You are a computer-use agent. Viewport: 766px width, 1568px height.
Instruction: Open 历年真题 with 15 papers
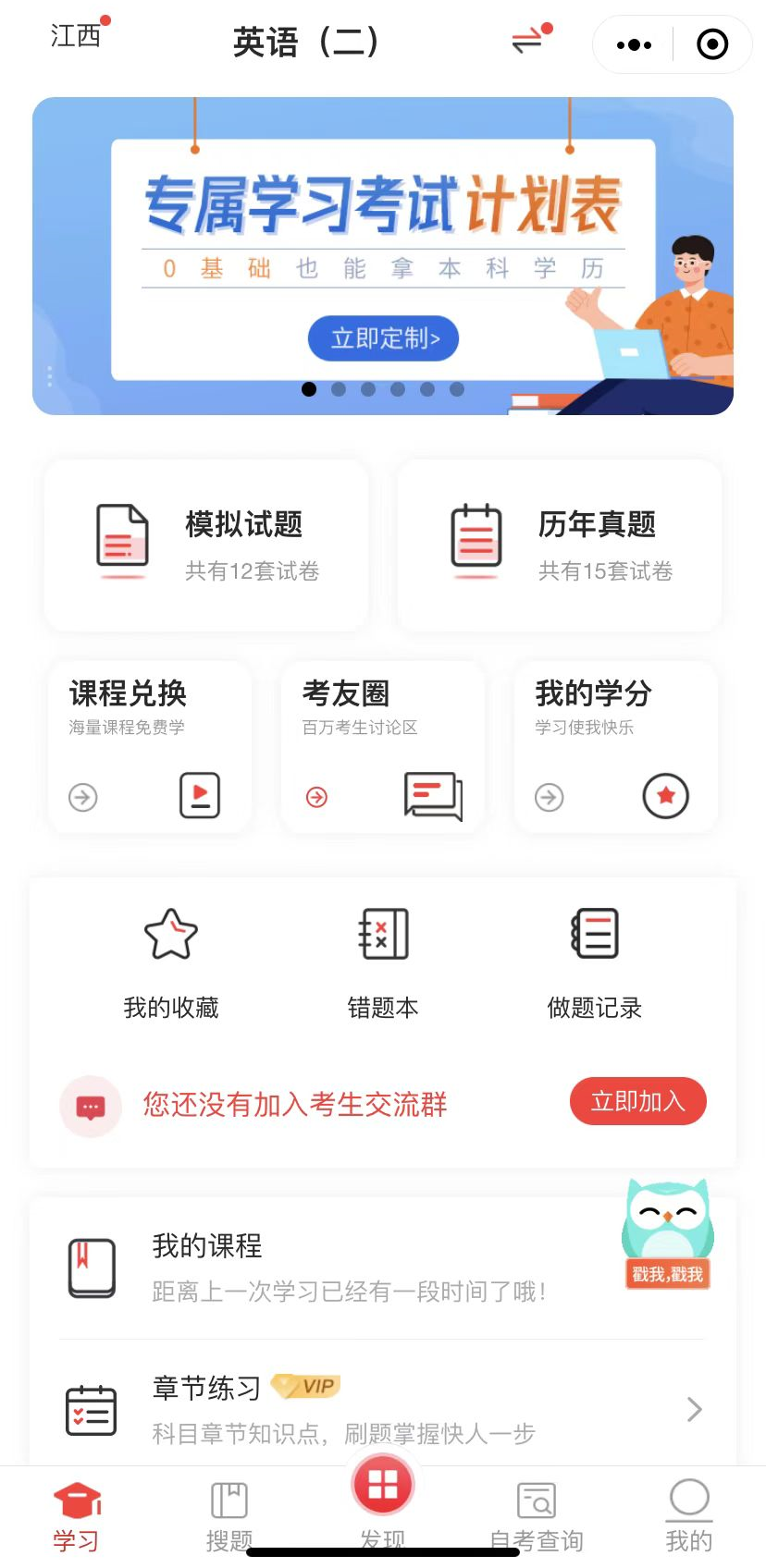(560, 545)
